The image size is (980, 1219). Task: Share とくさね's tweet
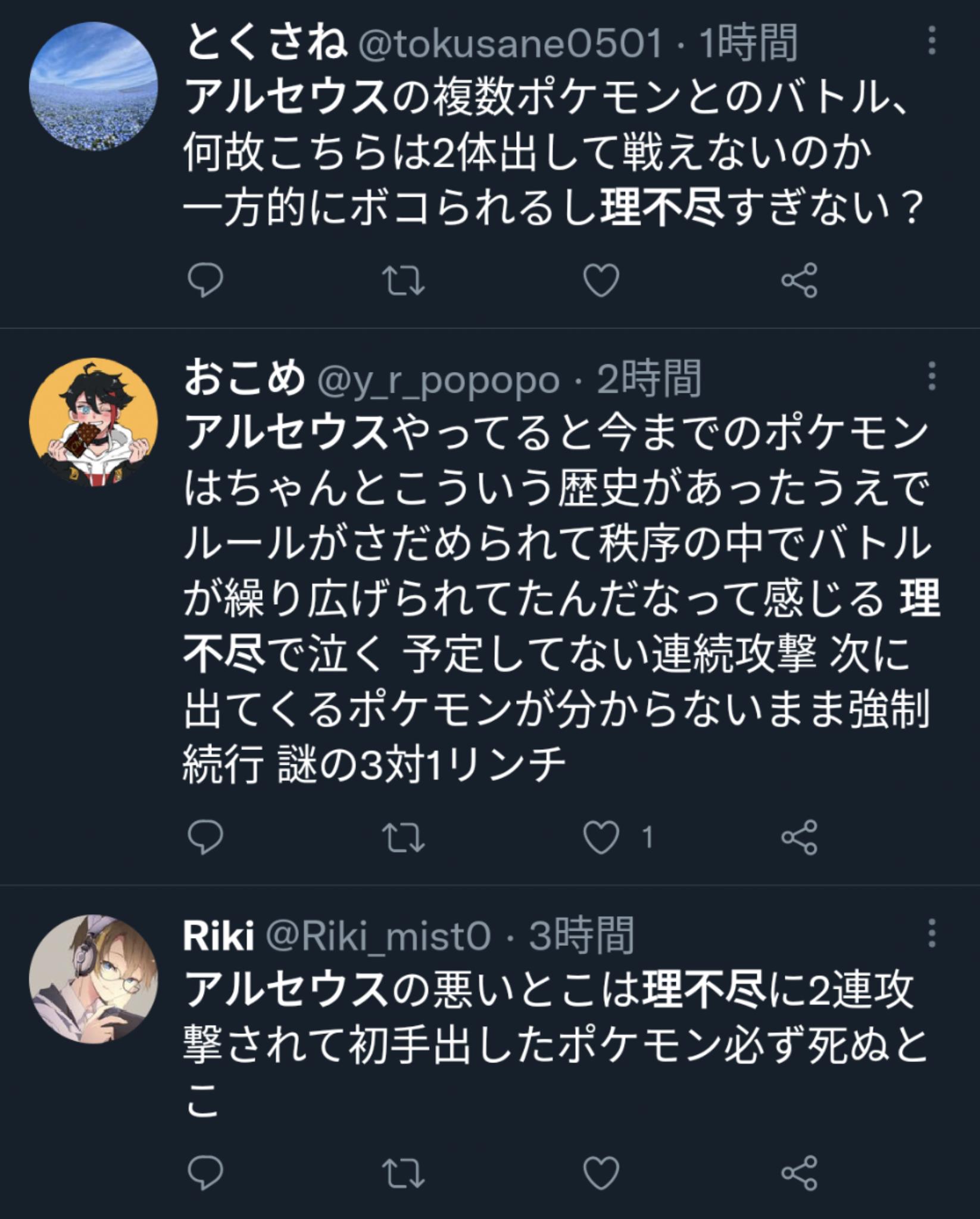coord(799,280)
